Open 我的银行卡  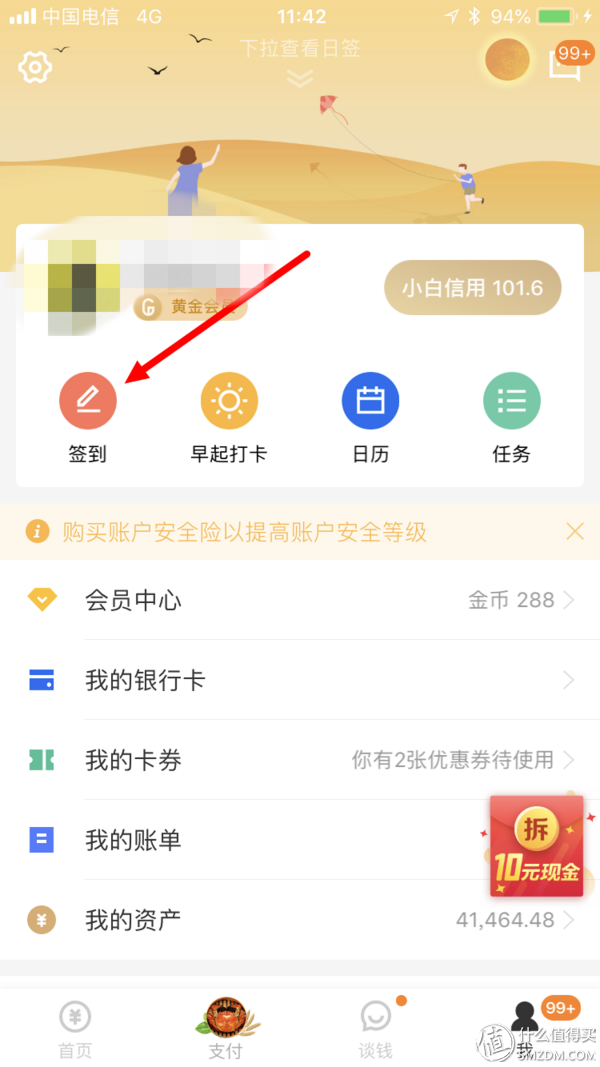(300, 680)
